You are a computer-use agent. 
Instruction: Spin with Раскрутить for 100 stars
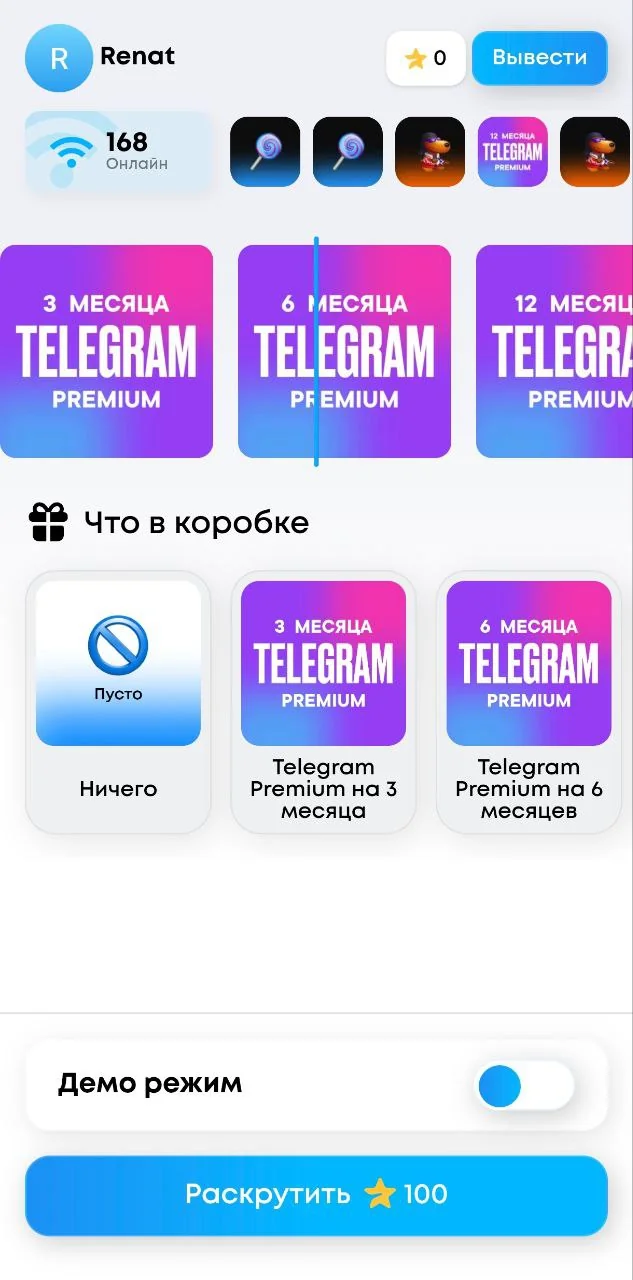pos(316,1195)
